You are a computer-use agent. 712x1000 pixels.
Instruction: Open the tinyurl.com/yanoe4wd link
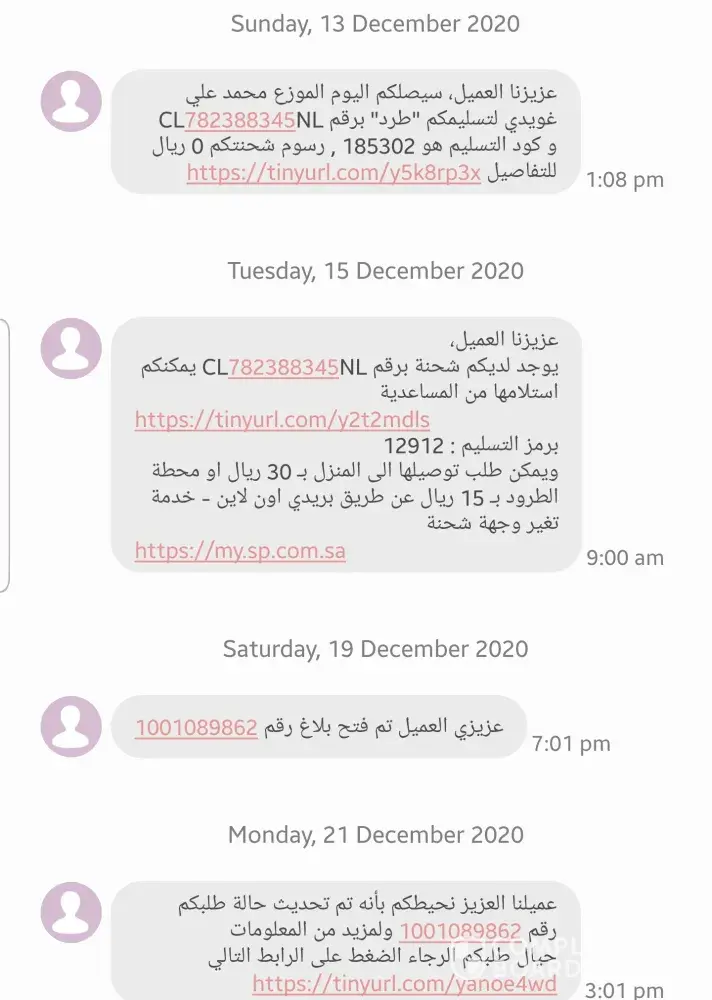pyautogui.click(x=404, y=984)
